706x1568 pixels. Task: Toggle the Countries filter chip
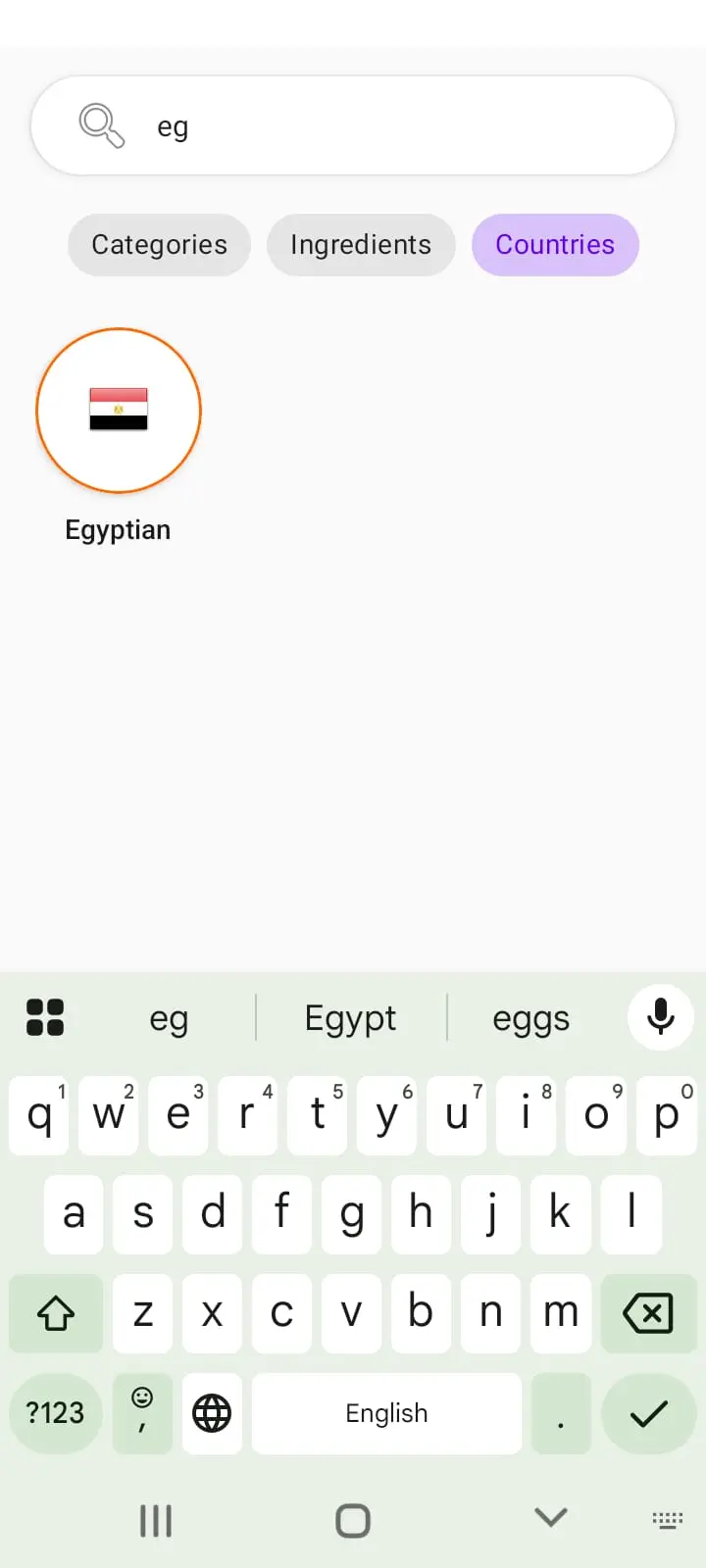pyautogui.click(x=555, y=245)
